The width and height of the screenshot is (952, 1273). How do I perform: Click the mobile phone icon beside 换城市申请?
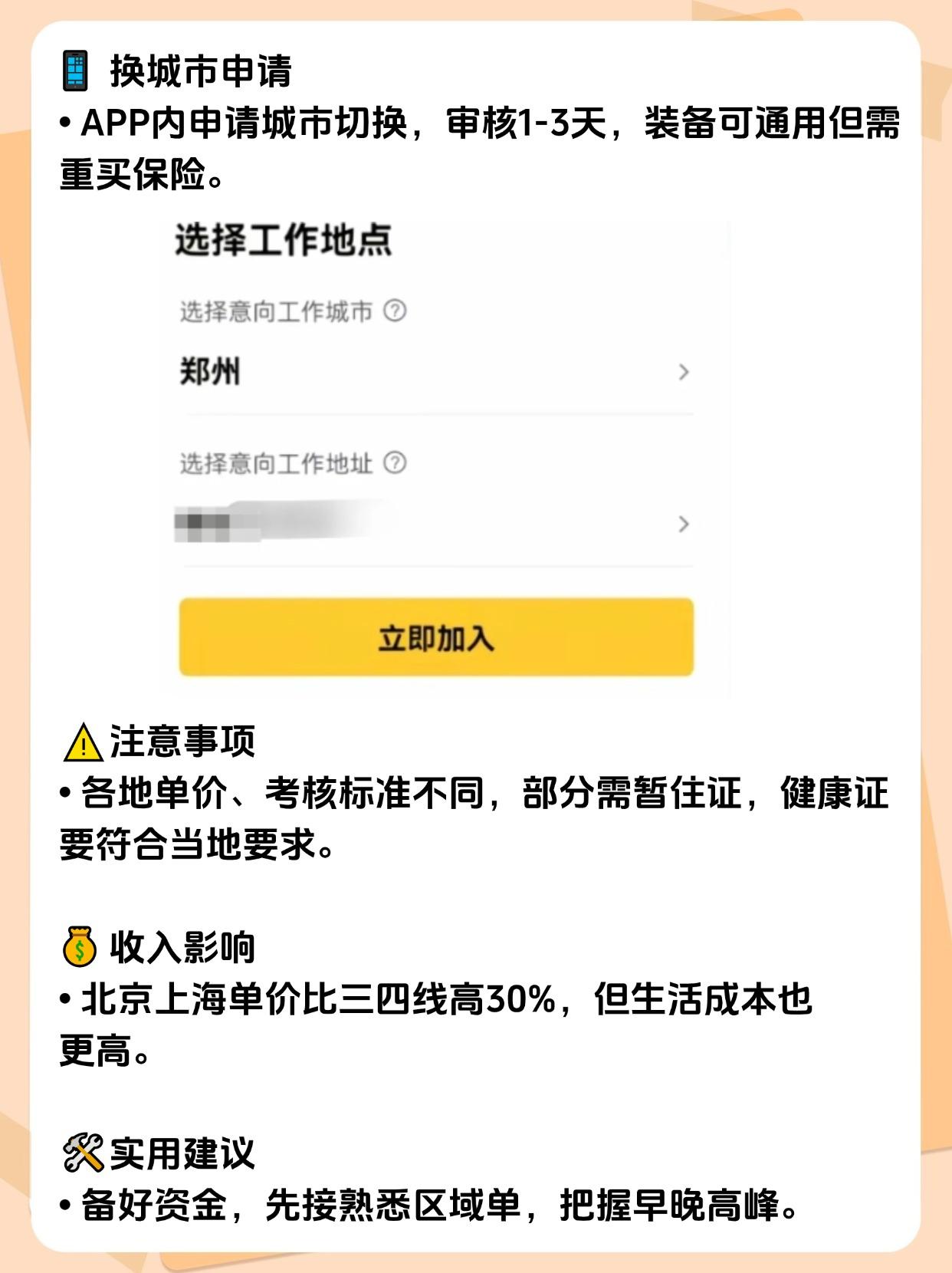point(74,72)
